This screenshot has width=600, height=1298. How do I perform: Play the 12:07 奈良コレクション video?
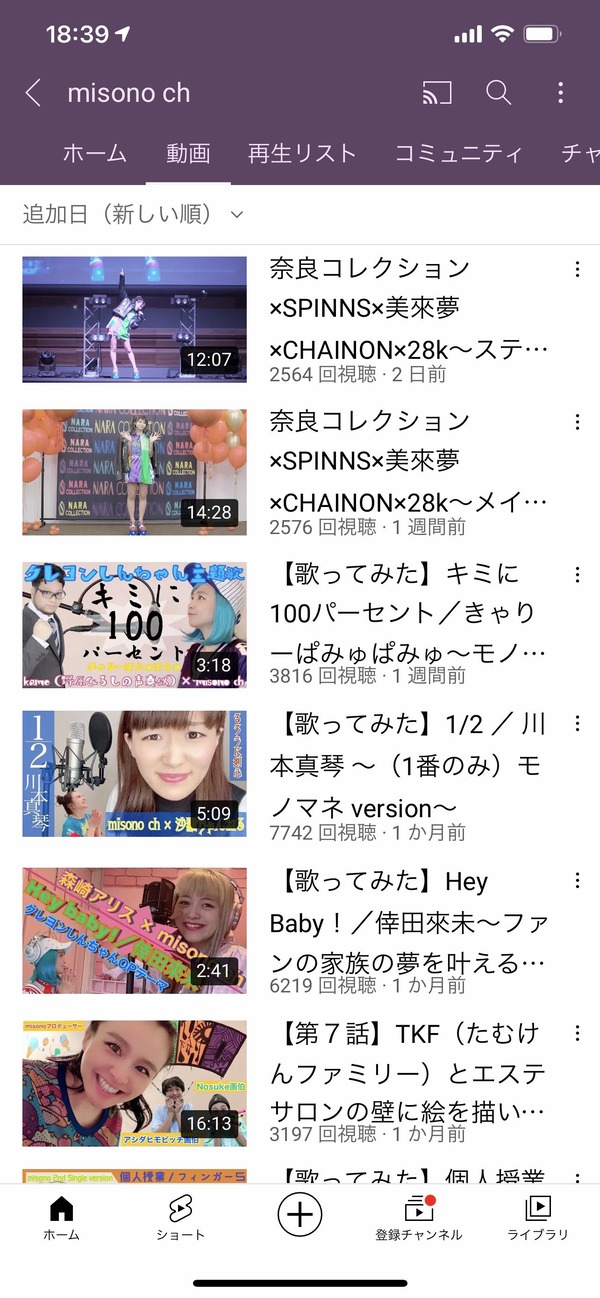[x=134, y=320]
